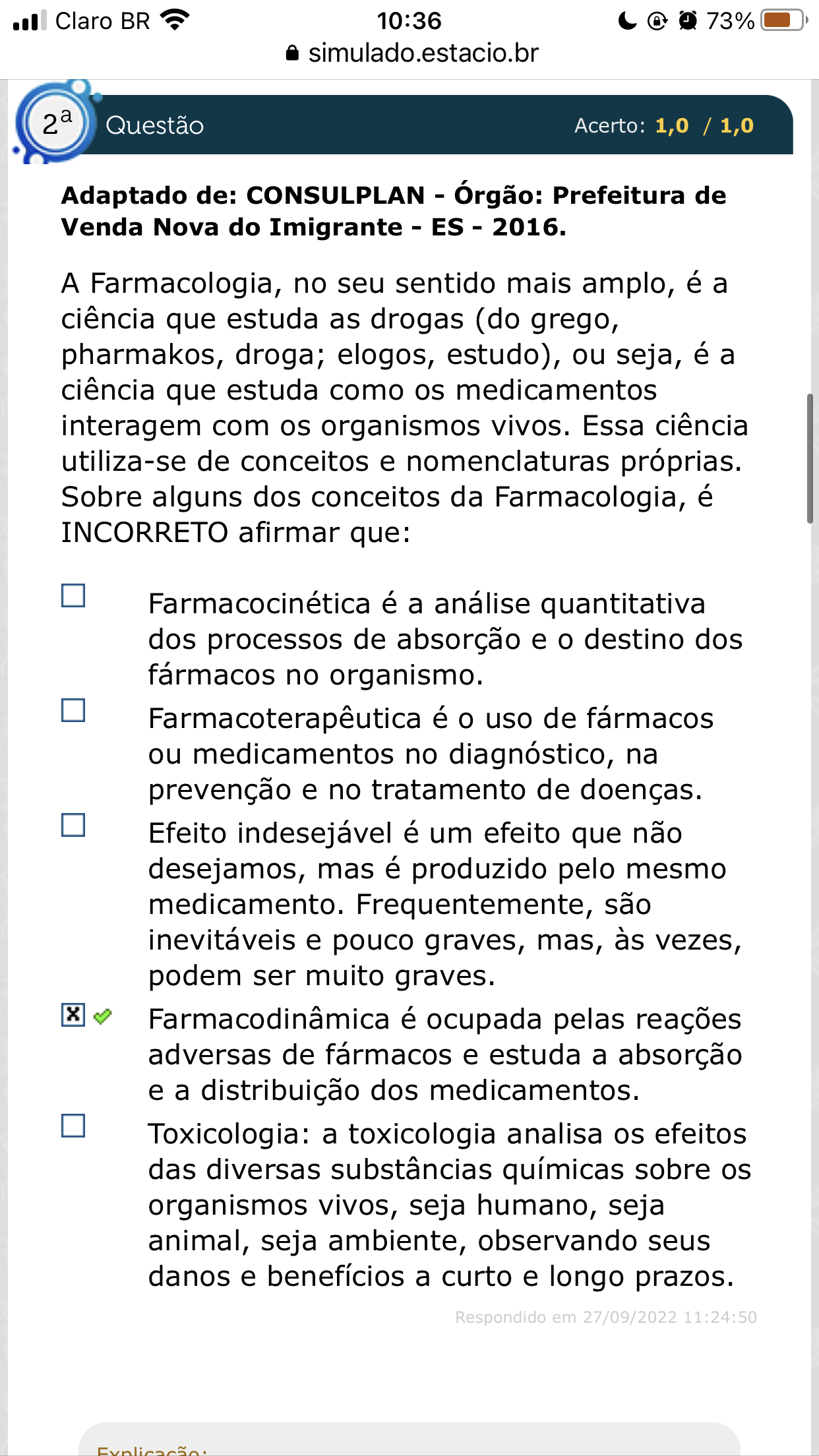819x1456 pixels.
Task: Tick the Farmacocinética answer checkbox
Action: 73,595
